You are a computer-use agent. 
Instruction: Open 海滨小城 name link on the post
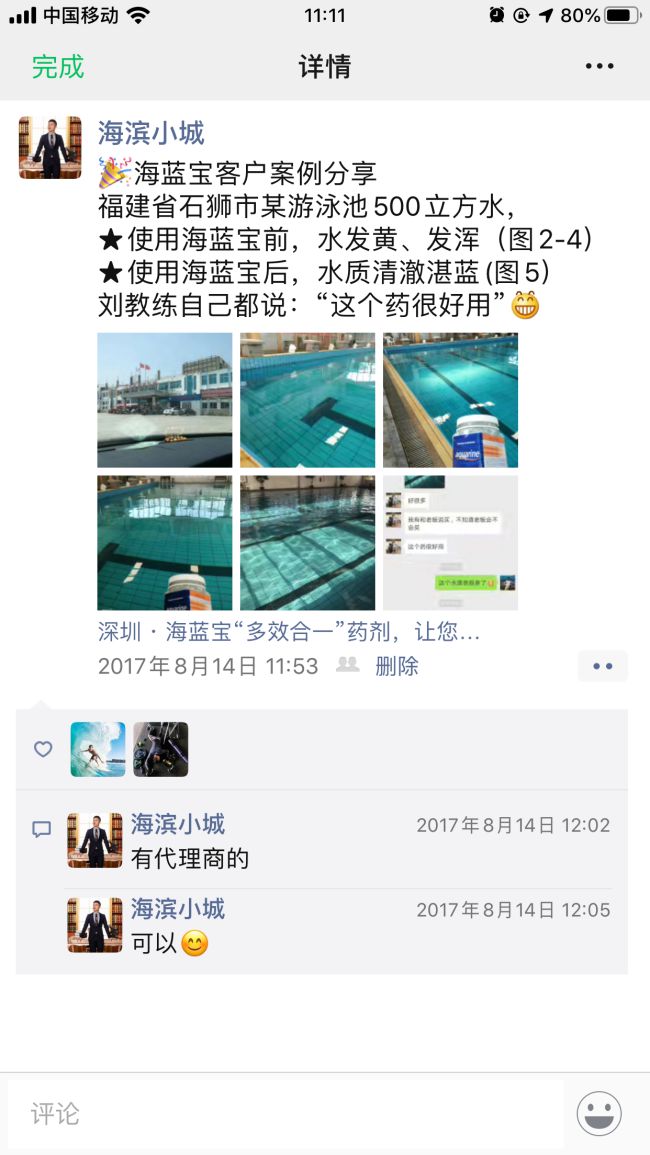(151, 133)
